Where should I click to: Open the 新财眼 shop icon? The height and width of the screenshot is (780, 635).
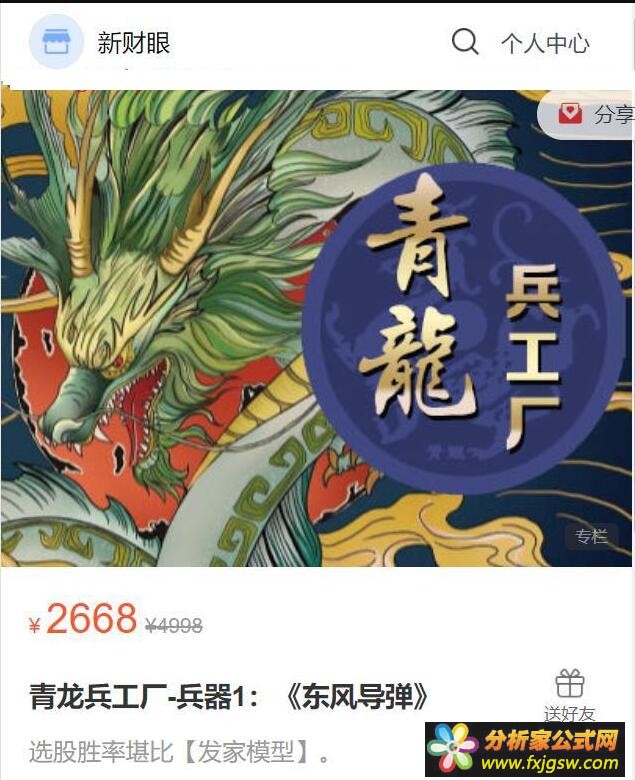tap(56, 42)
